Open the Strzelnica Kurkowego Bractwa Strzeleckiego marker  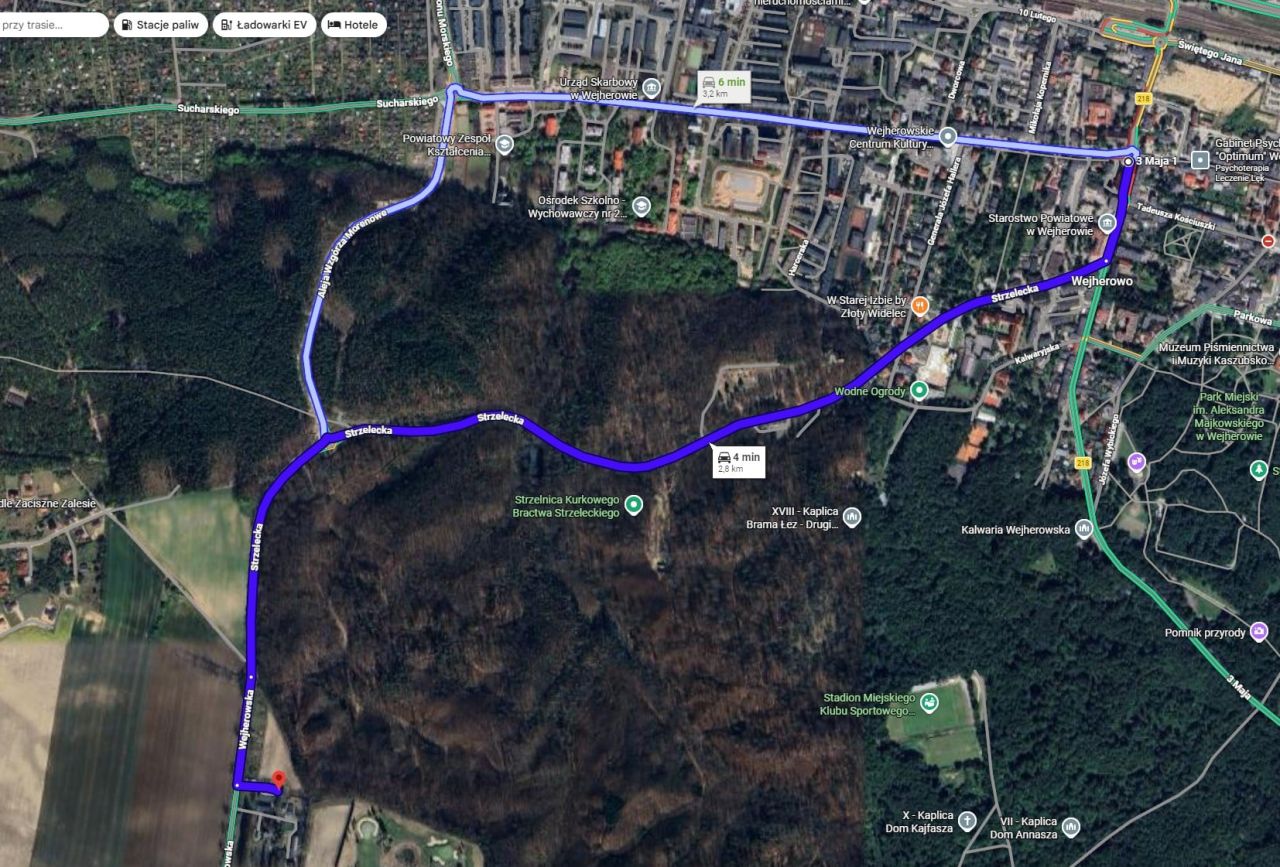[633, 506]
